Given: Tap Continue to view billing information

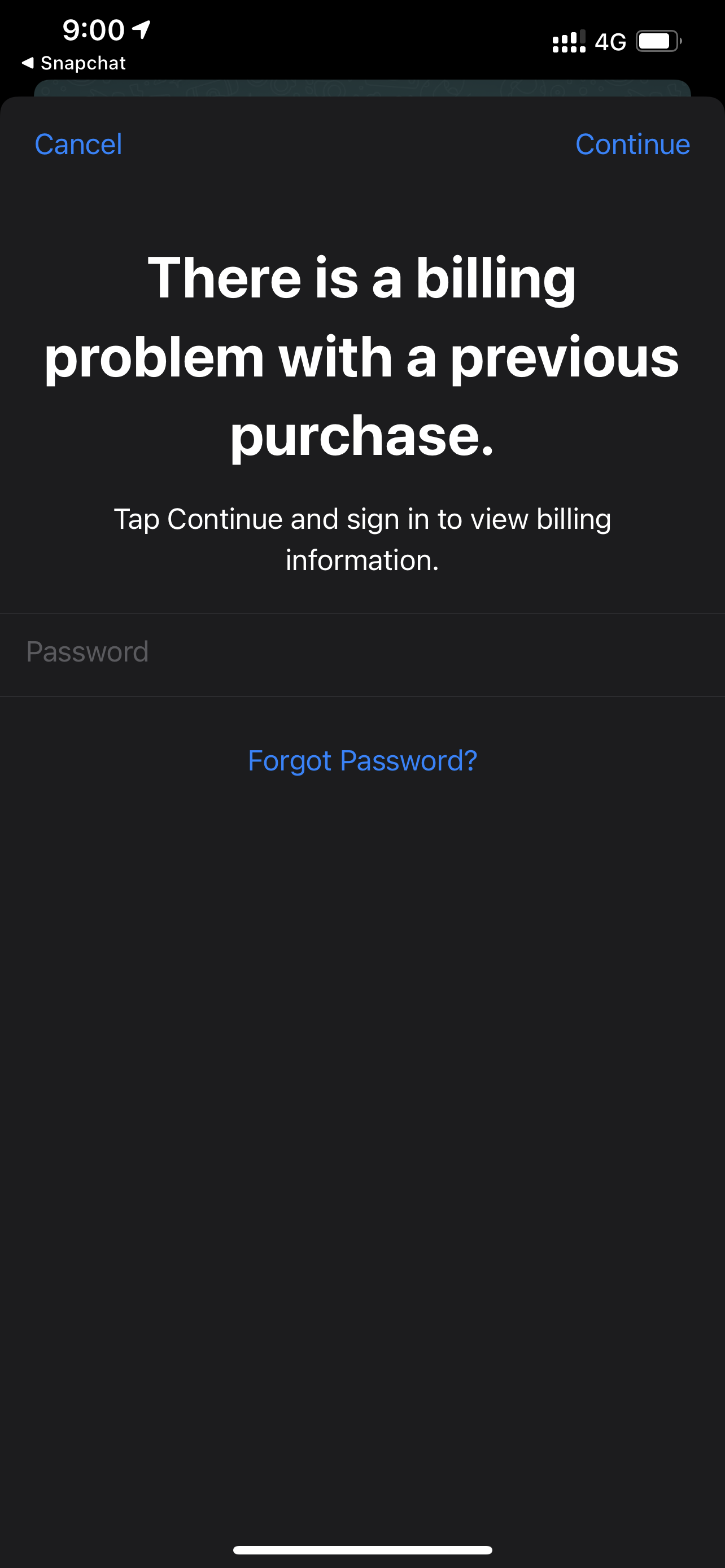Looking at the screenshot, I should click(632, 145).
